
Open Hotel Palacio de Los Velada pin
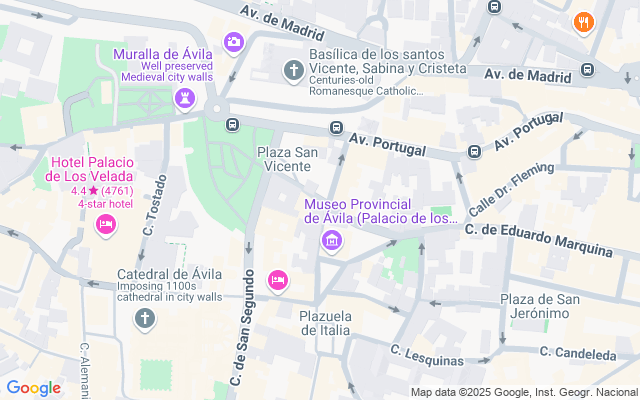106,226
